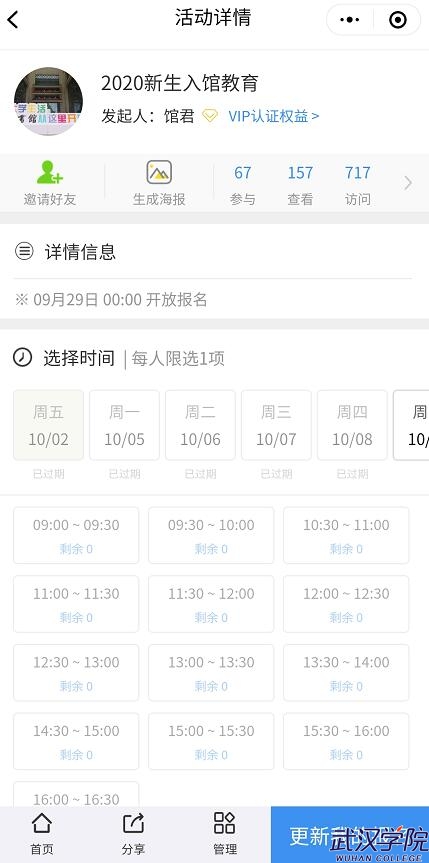The image size is (429, 863).
Task: Choose the 13:30 ~ 14:00 time slot
Action: coord(346,673)
